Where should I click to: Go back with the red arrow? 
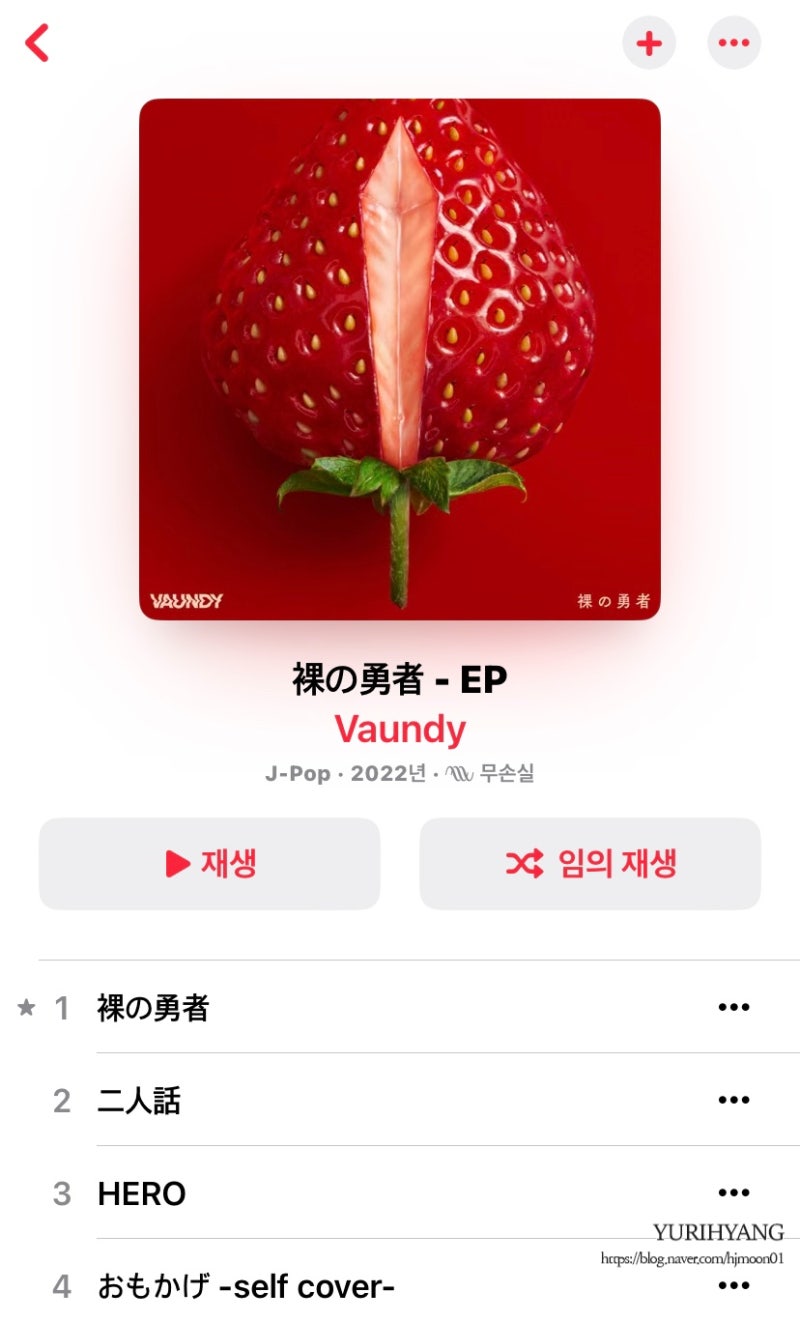(x=37, y=43)
